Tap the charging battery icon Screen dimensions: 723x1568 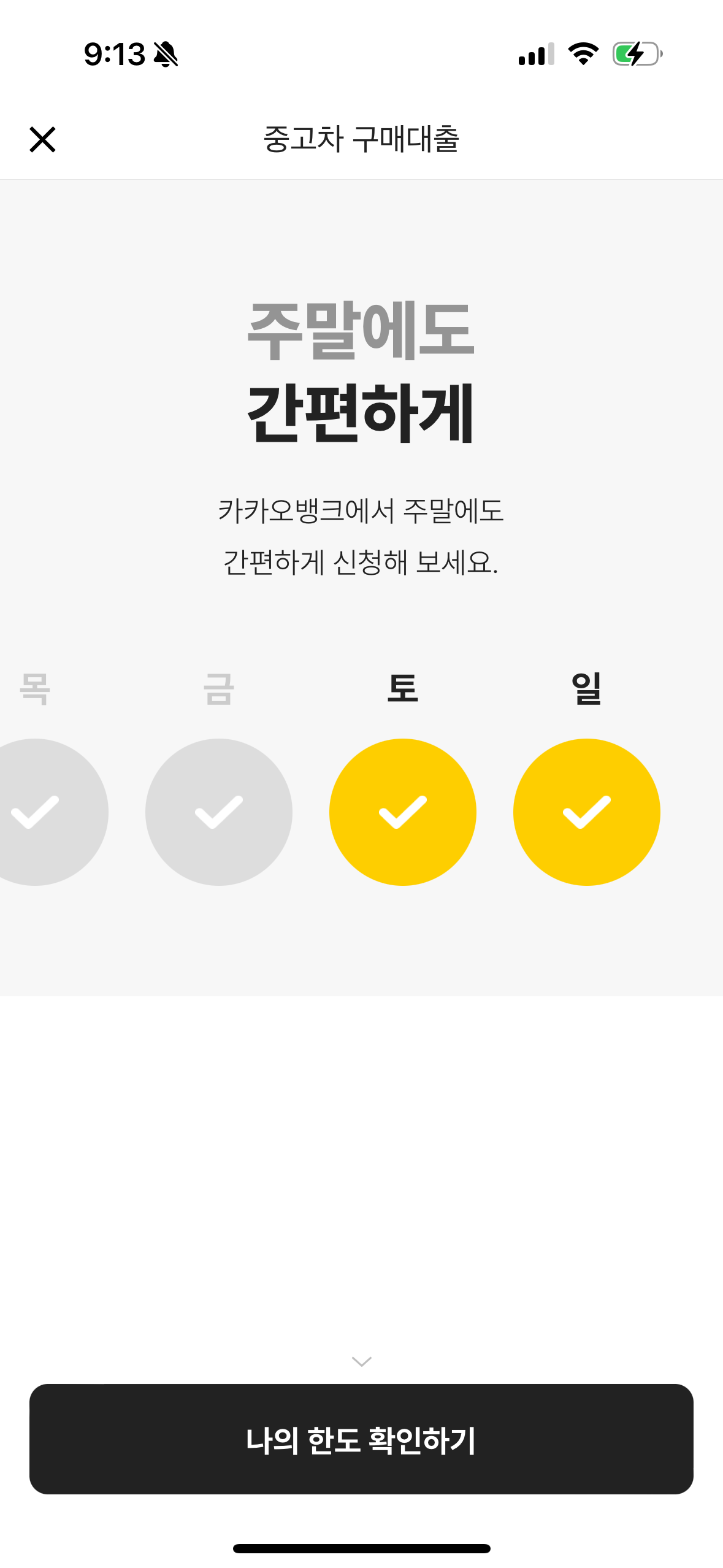point(635,54)
